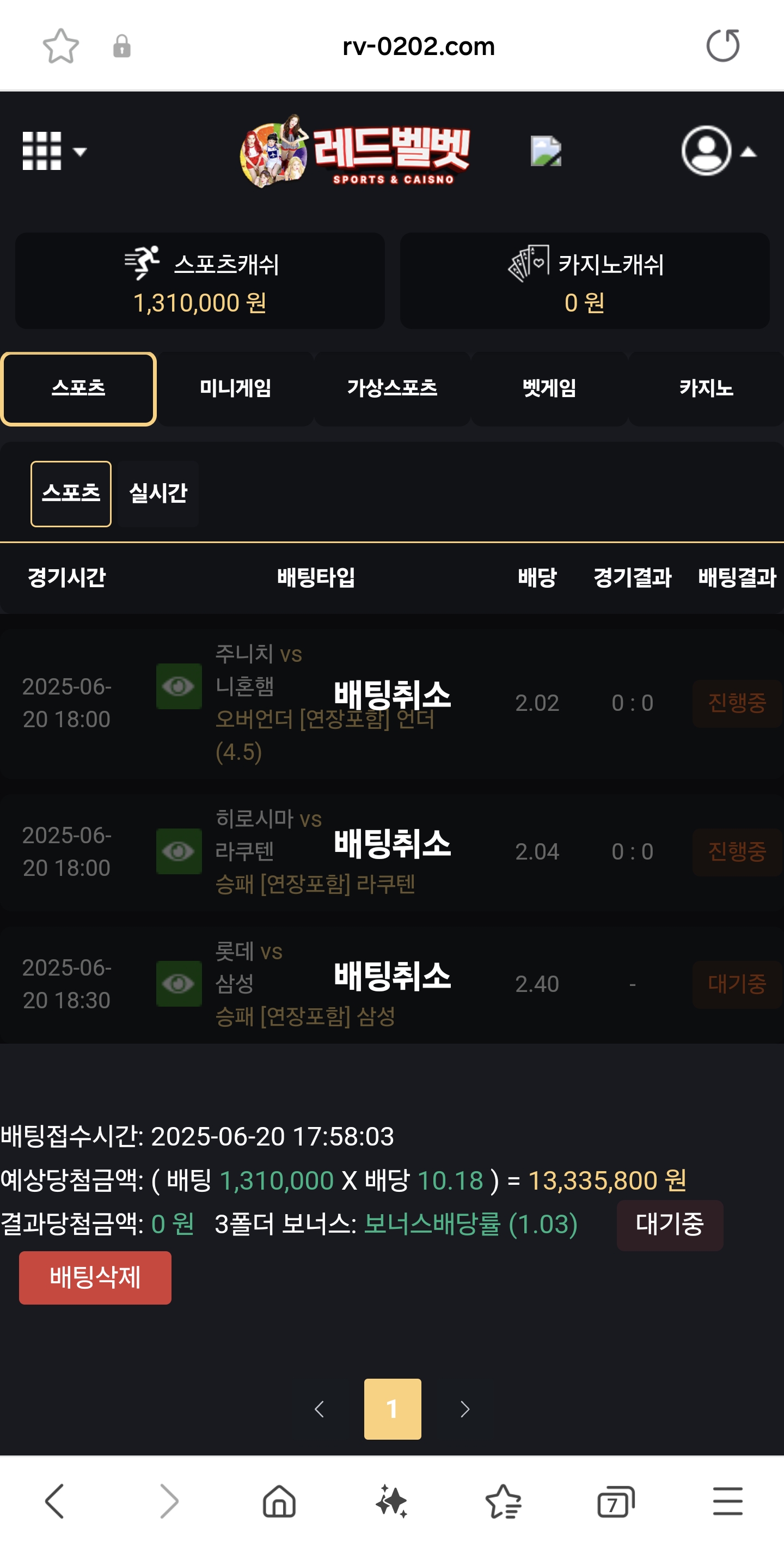
Task: Bookmark this site with the star icon
Action: [x=60, y=46]
